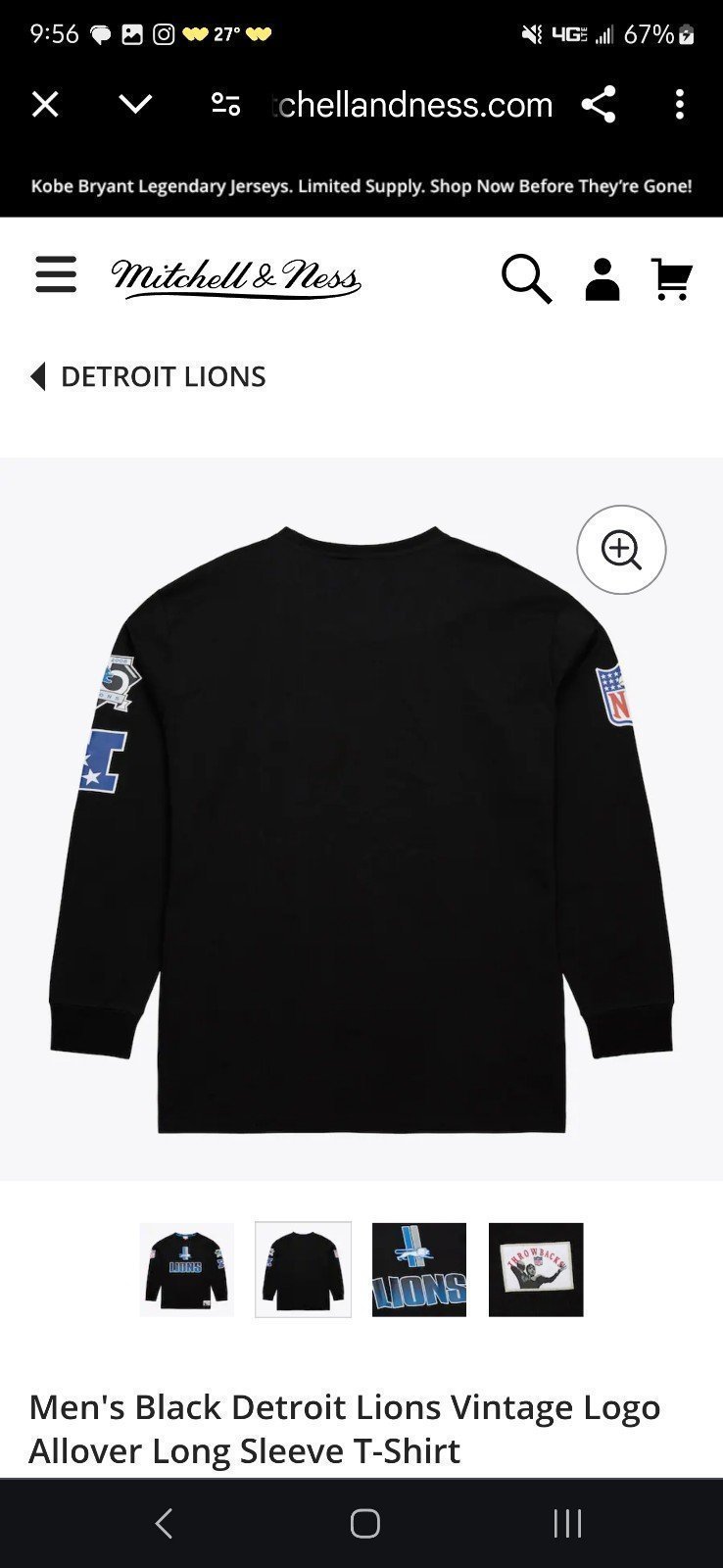The image size is (723, 1568).
Task: Select the front-view shirt thumbnail
Action: 187,1269
